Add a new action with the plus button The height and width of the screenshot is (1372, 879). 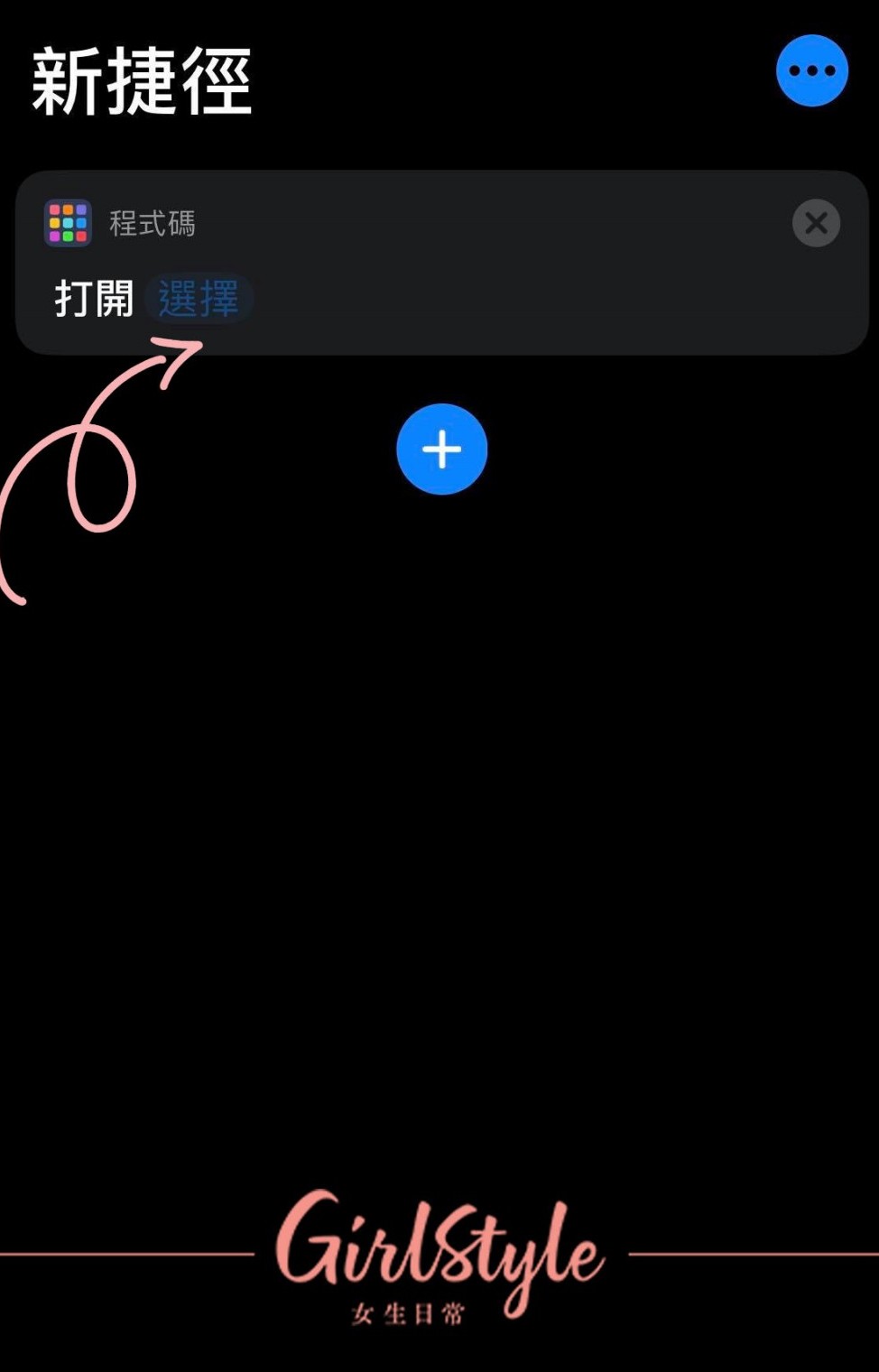(441, 449)
